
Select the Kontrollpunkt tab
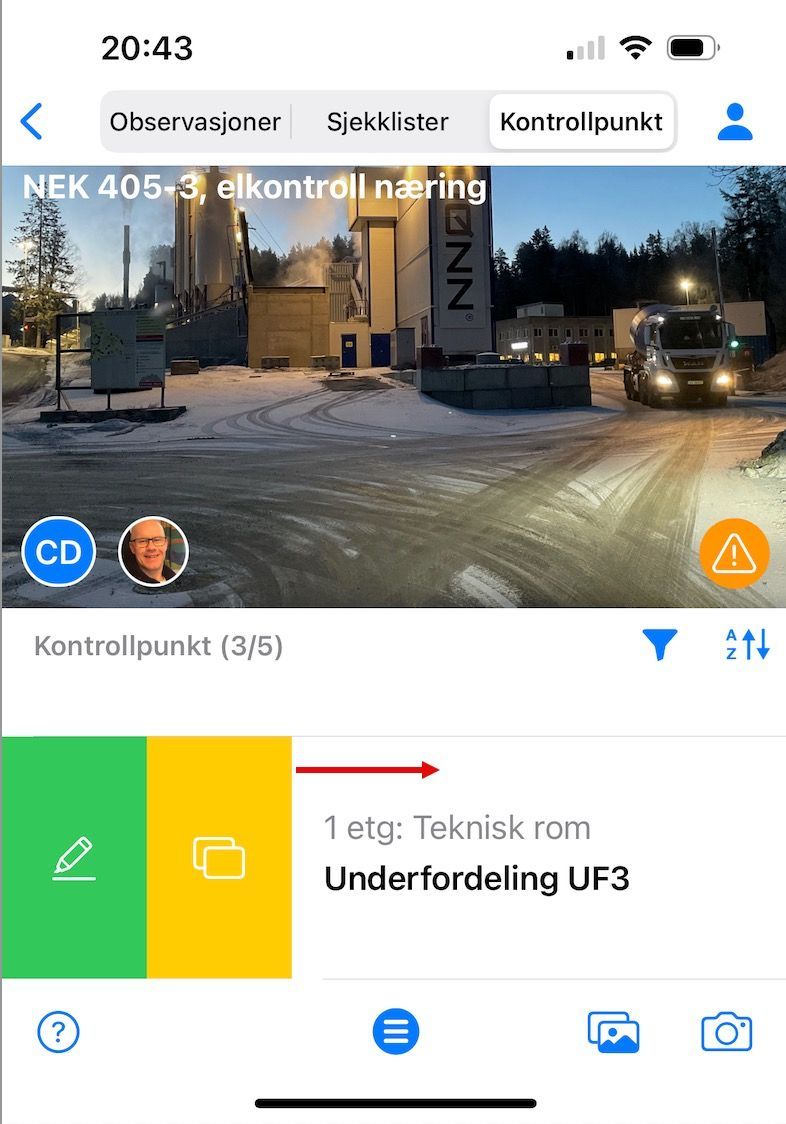(x=581, y=122)
